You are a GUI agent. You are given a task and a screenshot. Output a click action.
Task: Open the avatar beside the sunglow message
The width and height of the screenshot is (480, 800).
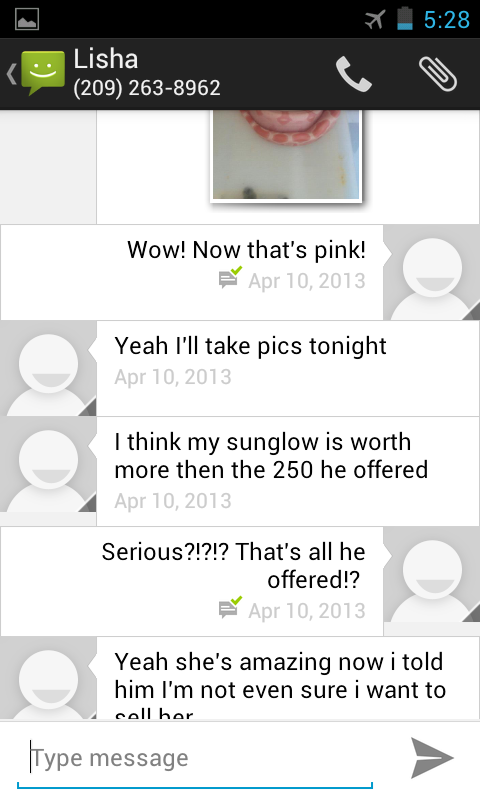point(48,464)
